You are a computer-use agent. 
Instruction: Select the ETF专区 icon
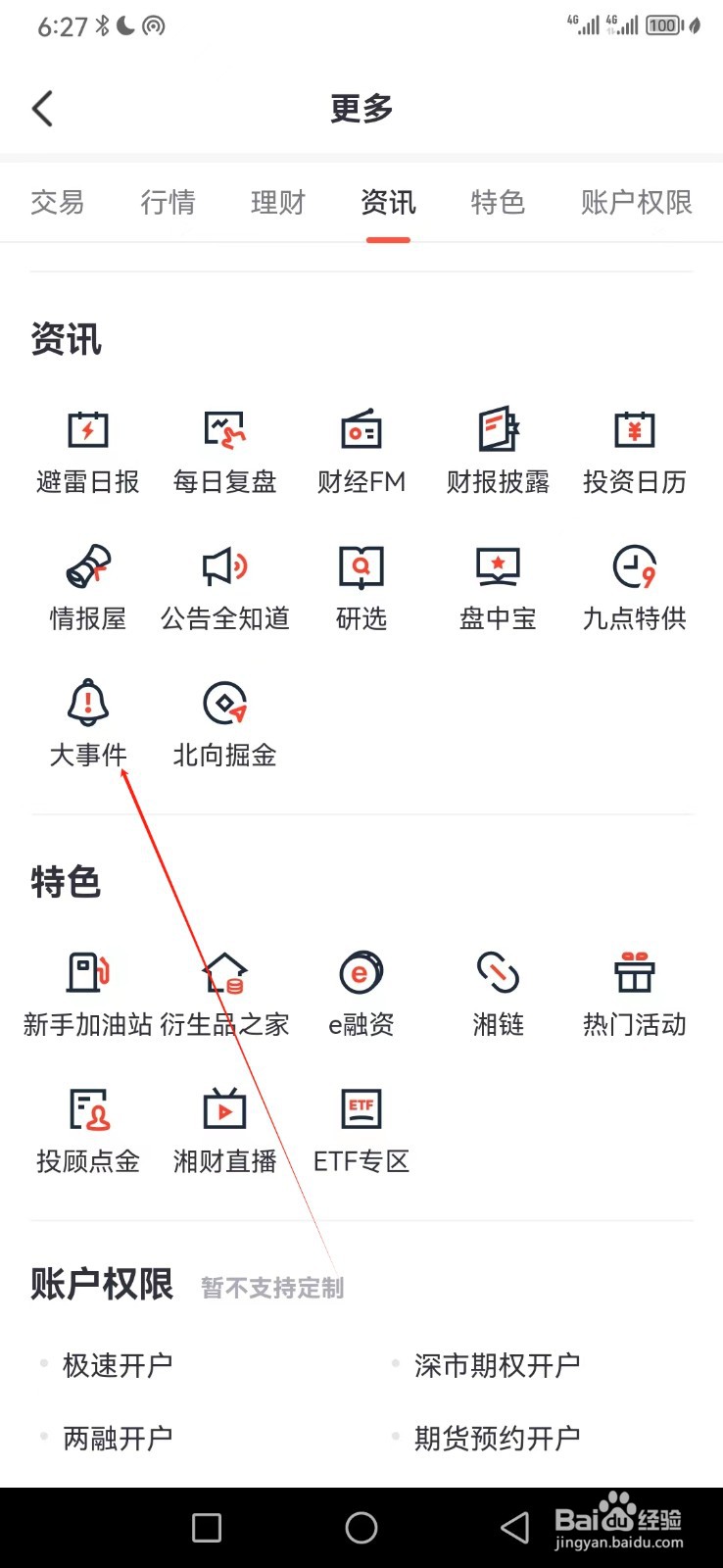coord(361,1127)
